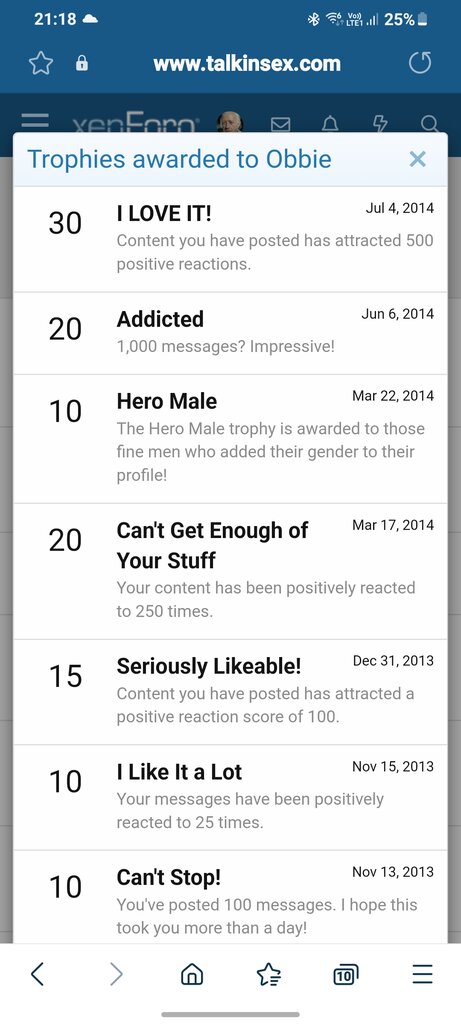
Task: Bookmark this page with the star icon
Action: [x=40, y=63]
